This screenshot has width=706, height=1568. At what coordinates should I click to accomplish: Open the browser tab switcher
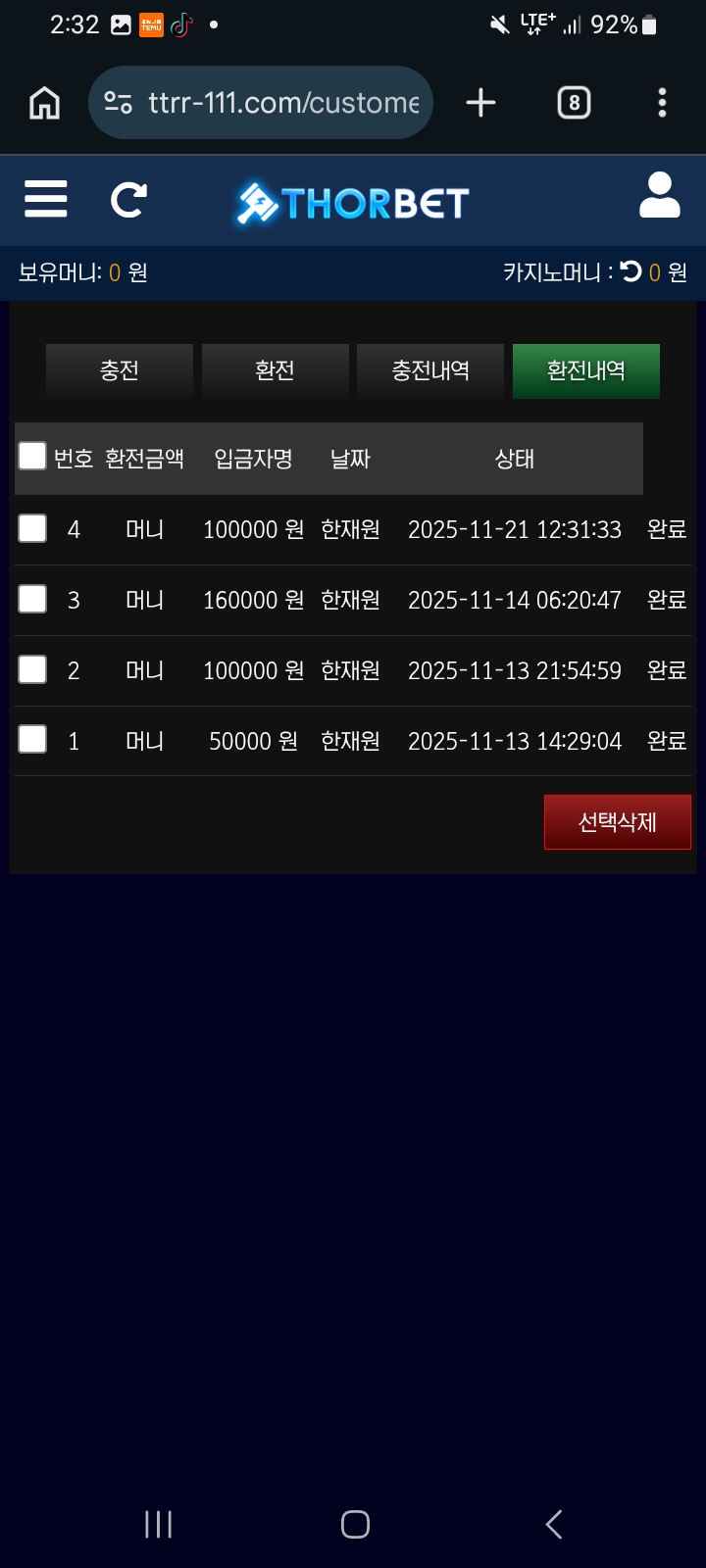[574, 103]
